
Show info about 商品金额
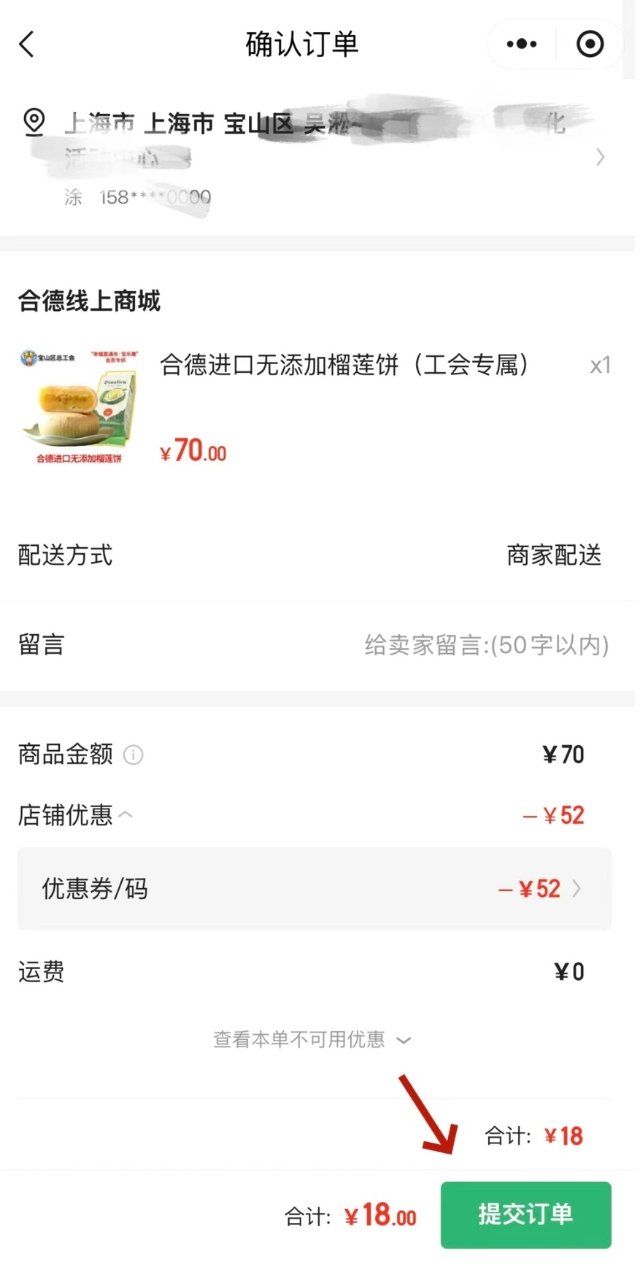click(133, 755)
